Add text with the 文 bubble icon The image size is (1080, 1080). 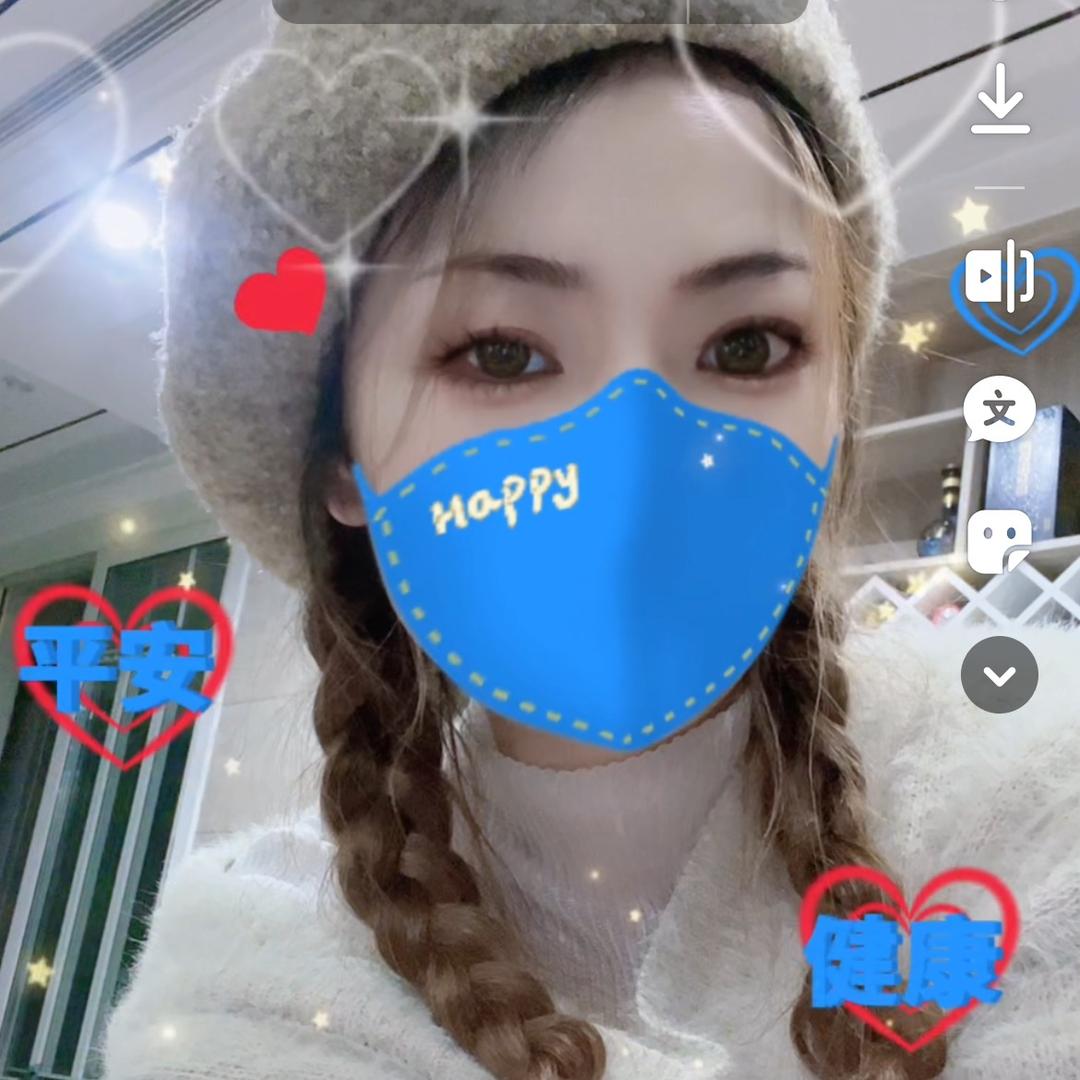999,409
